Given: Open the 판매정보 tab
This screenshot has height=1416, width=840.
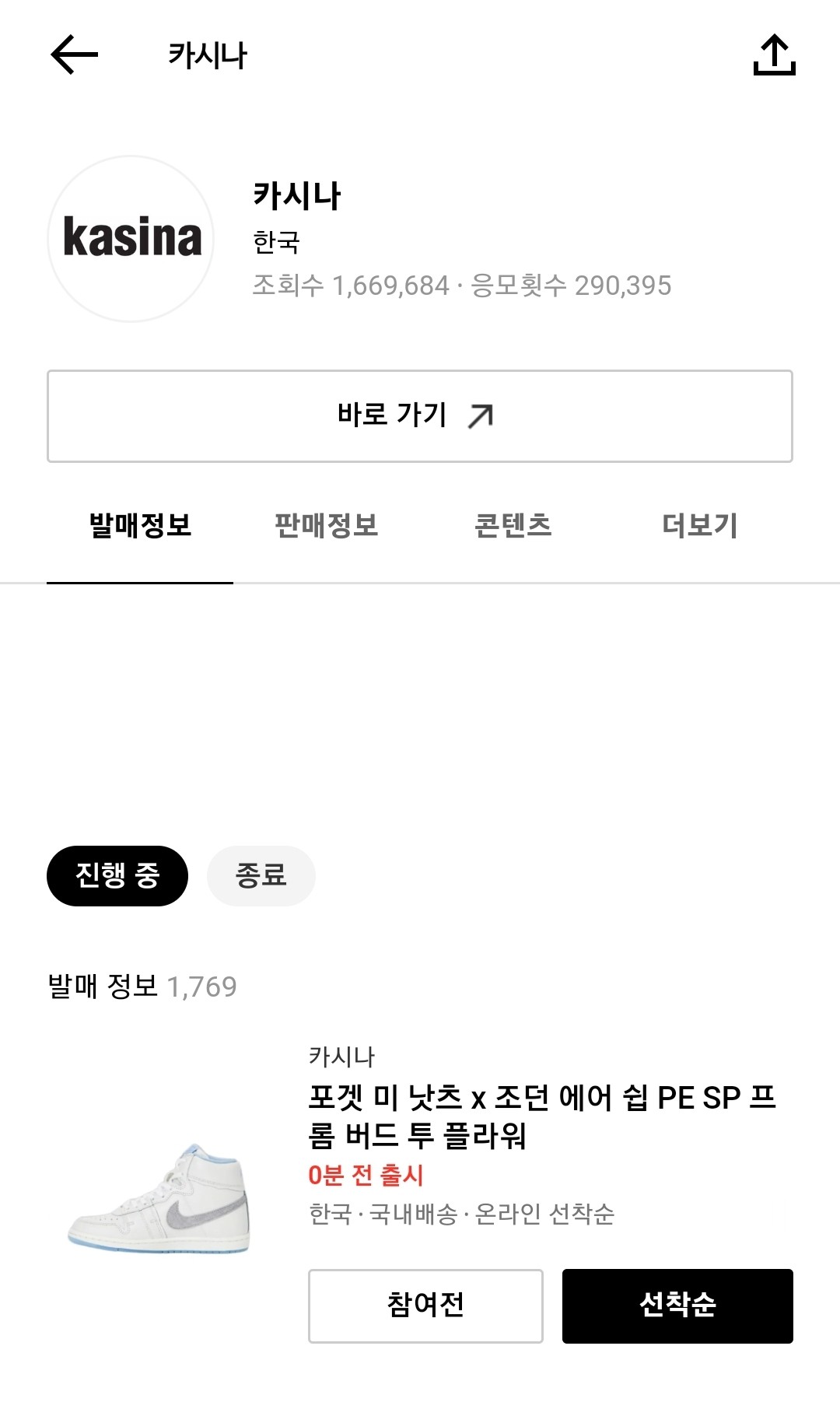Looking at the screenshot, I should point(327,526).
